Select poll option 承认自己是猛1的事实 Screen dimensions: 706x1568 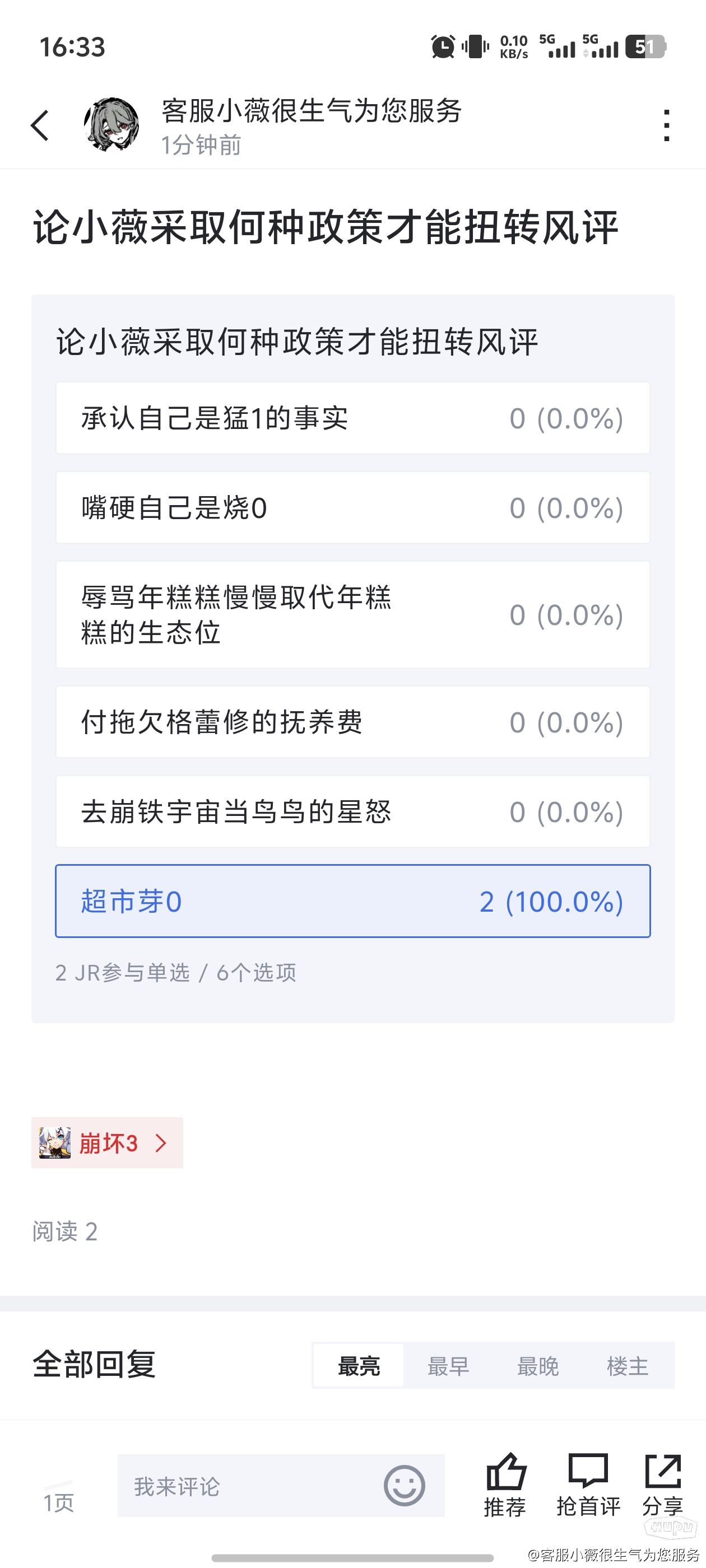click(x=352, y=418)
